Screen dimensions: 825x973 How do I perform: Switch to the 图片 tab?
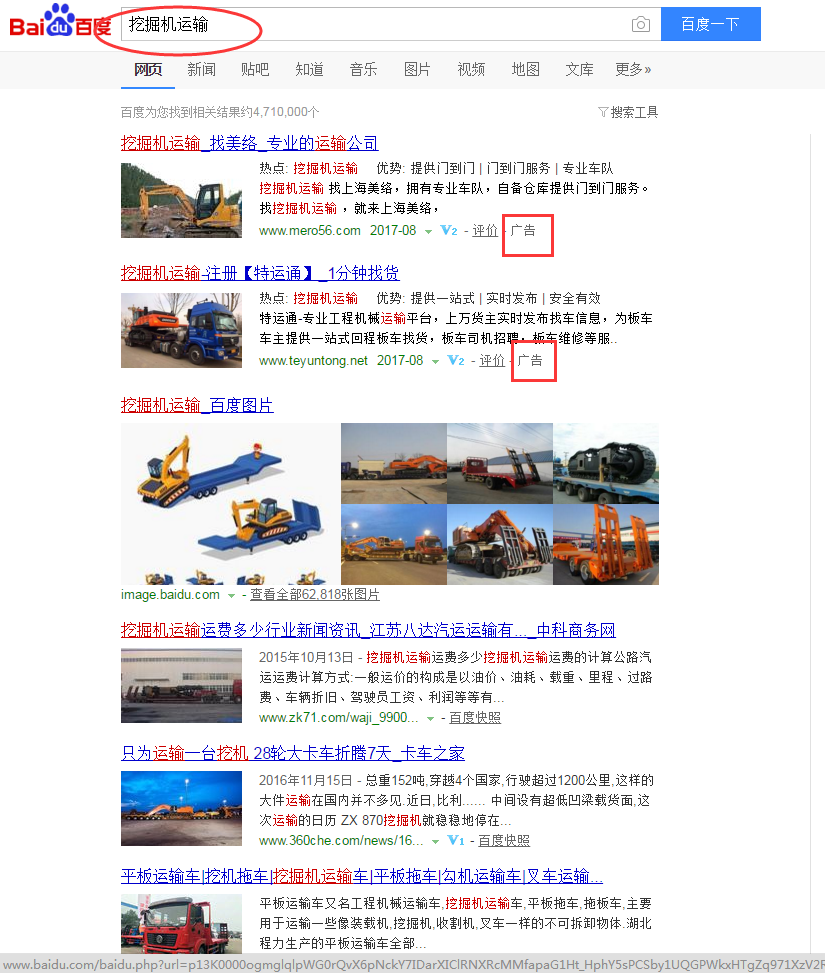(x=417, y=69)
